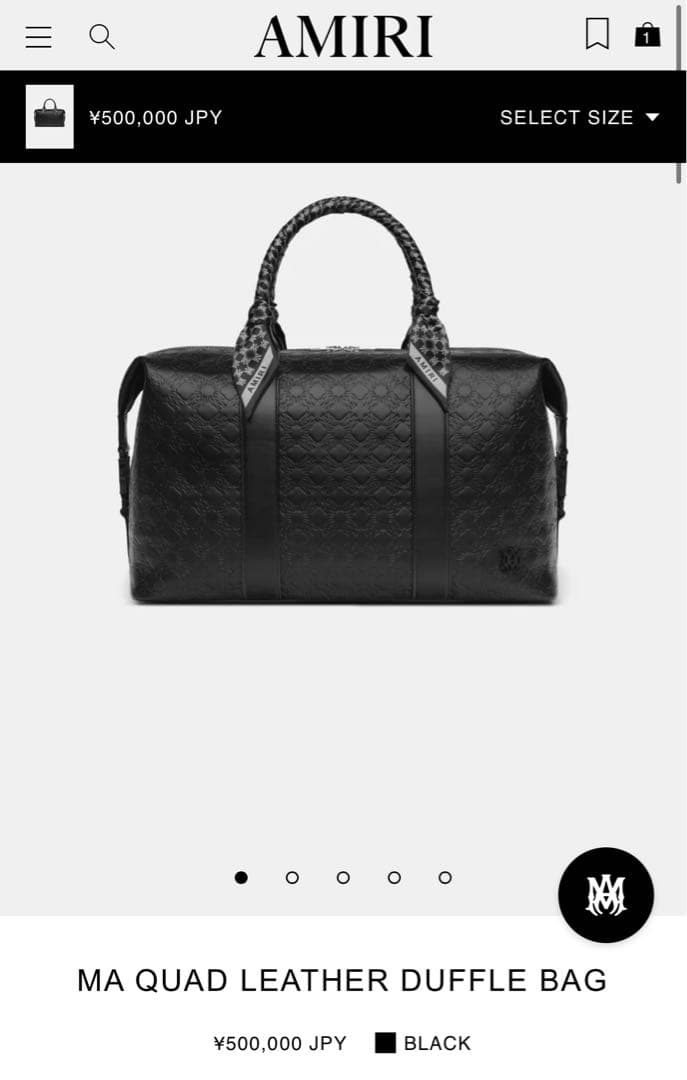Tap the duffle bag thumbnail in black bar
687x1080 pixels.
[49, 117]
